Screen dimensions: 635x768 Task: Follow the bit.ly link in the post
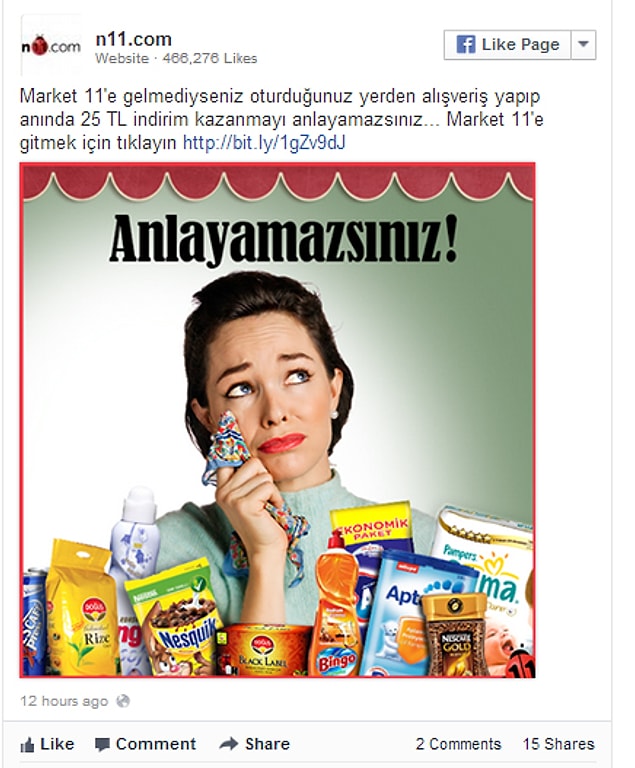(x=264, y=143)
